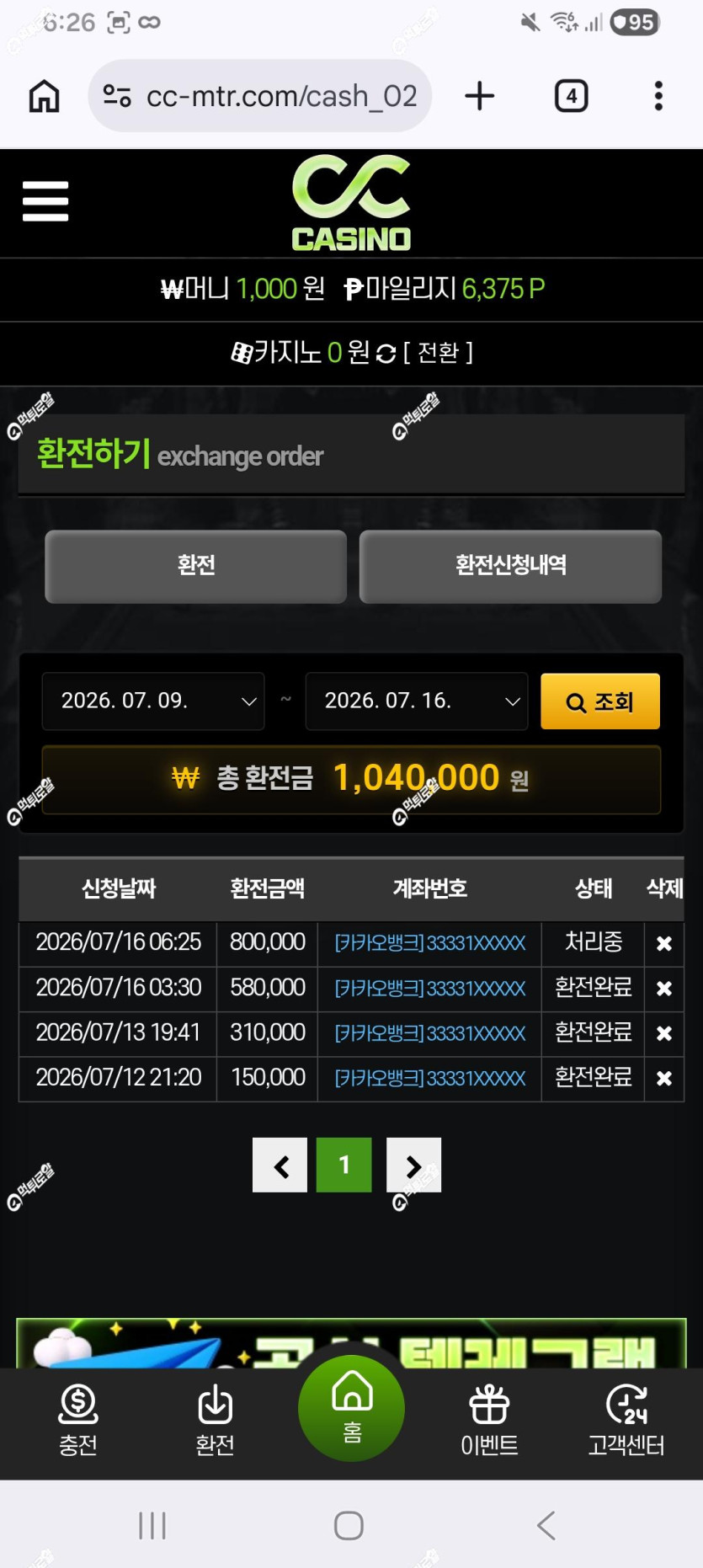Delete the 580,000 exchange record
Image resolution: width=703 pixels, height=1568 pixels.
pos(664,989)
